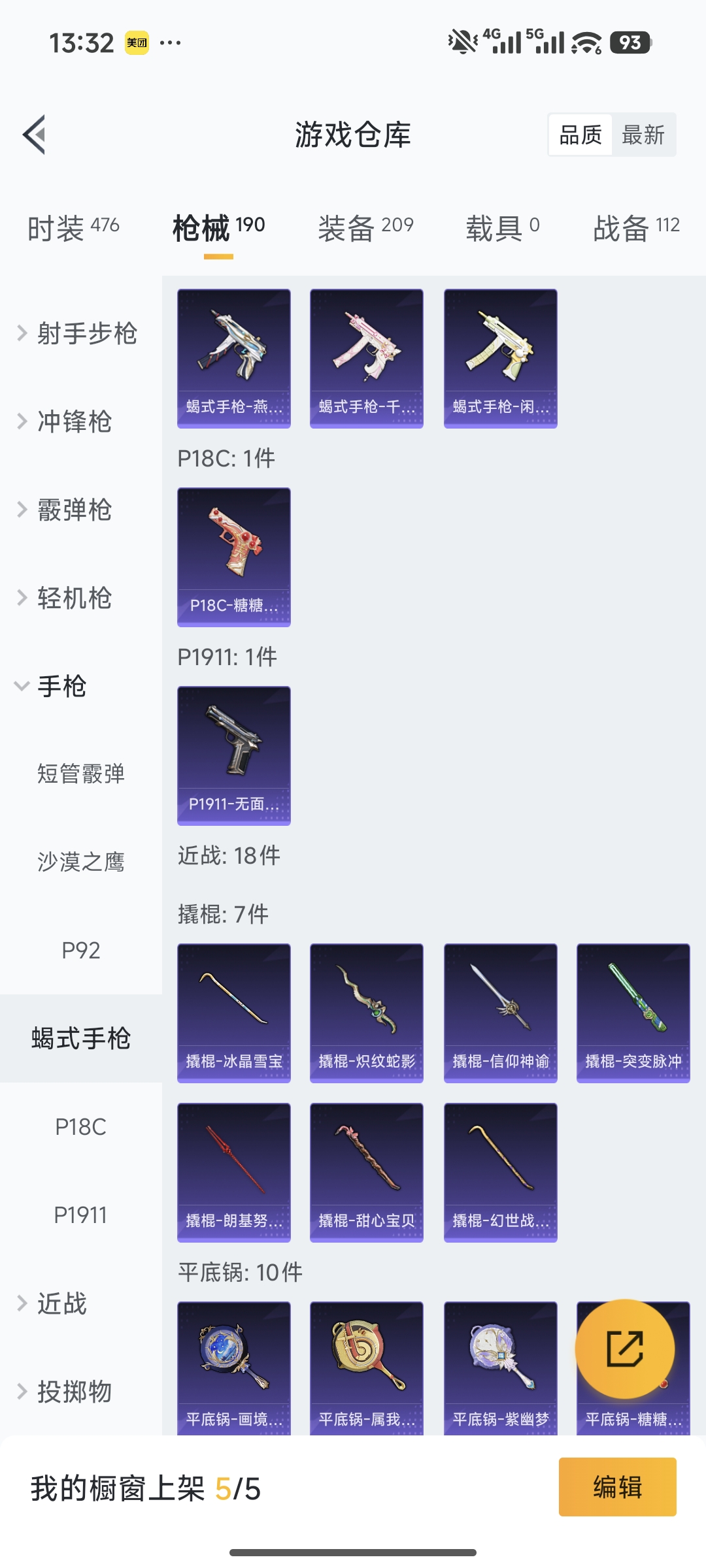This screenshot has height=1568, width=706.
Task: Select 品质 sorting mode
Action: click(579, 135)
